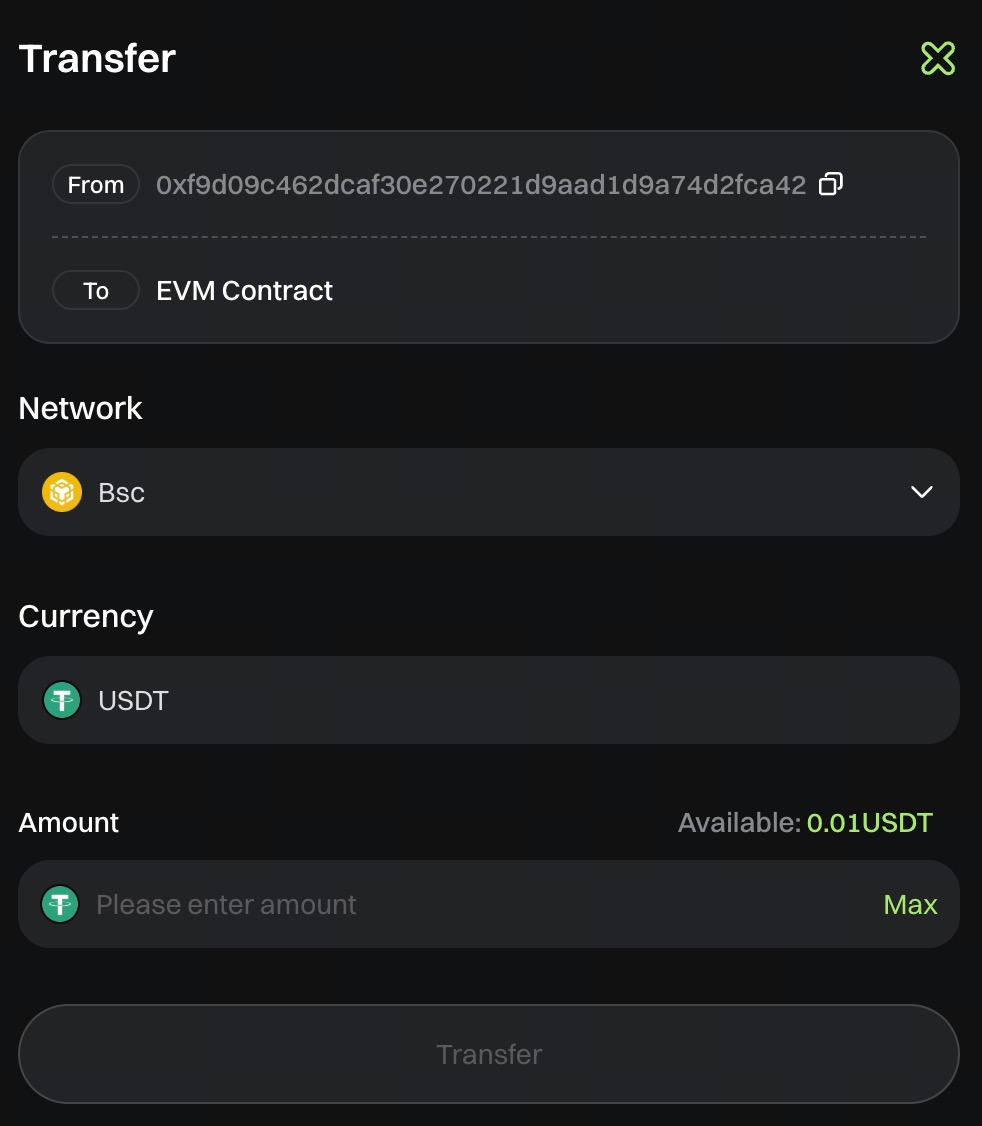The height and width of the screenshot is (1126, 982).
Task: Close the Transfer dialog
Action: [x=937, y=59]
